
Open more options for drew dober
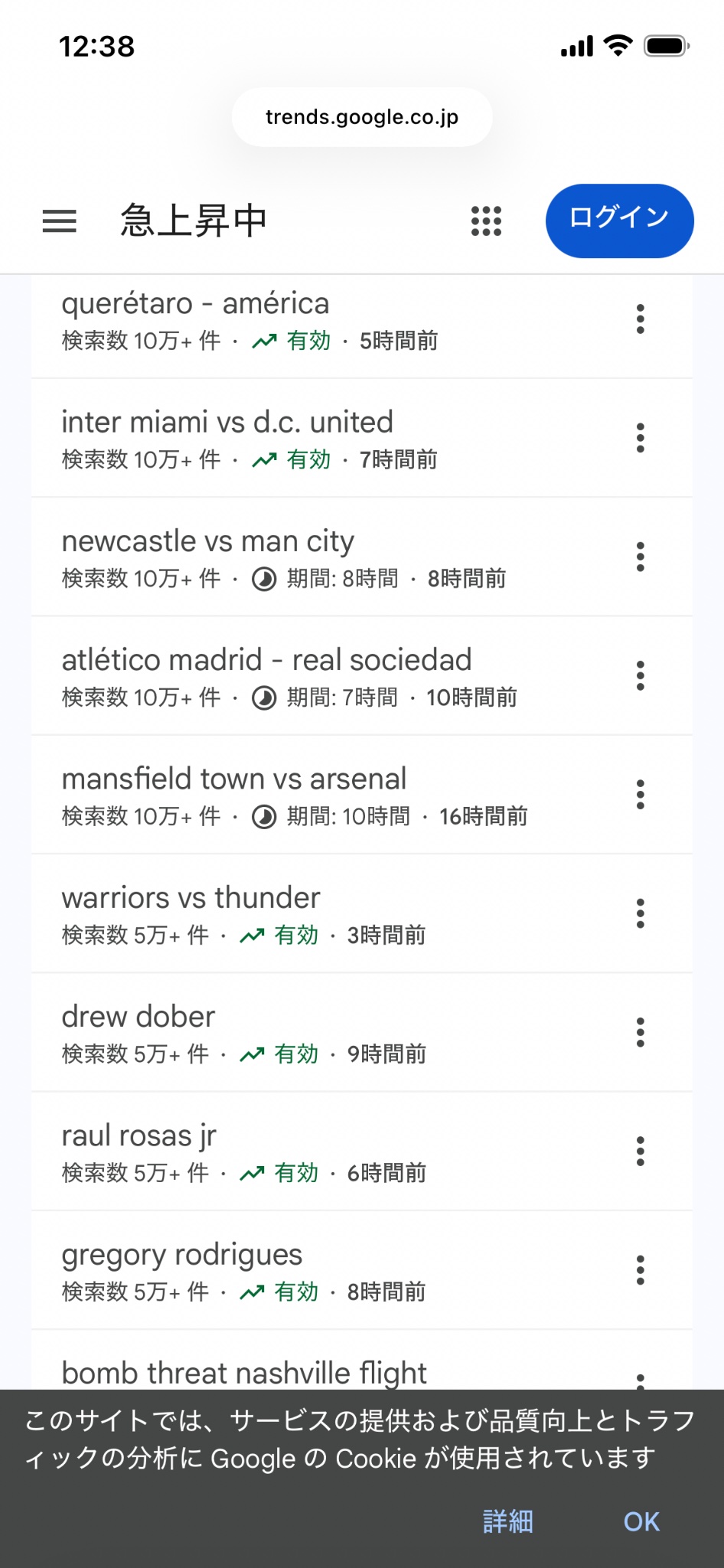click(x=641, y=1033)
